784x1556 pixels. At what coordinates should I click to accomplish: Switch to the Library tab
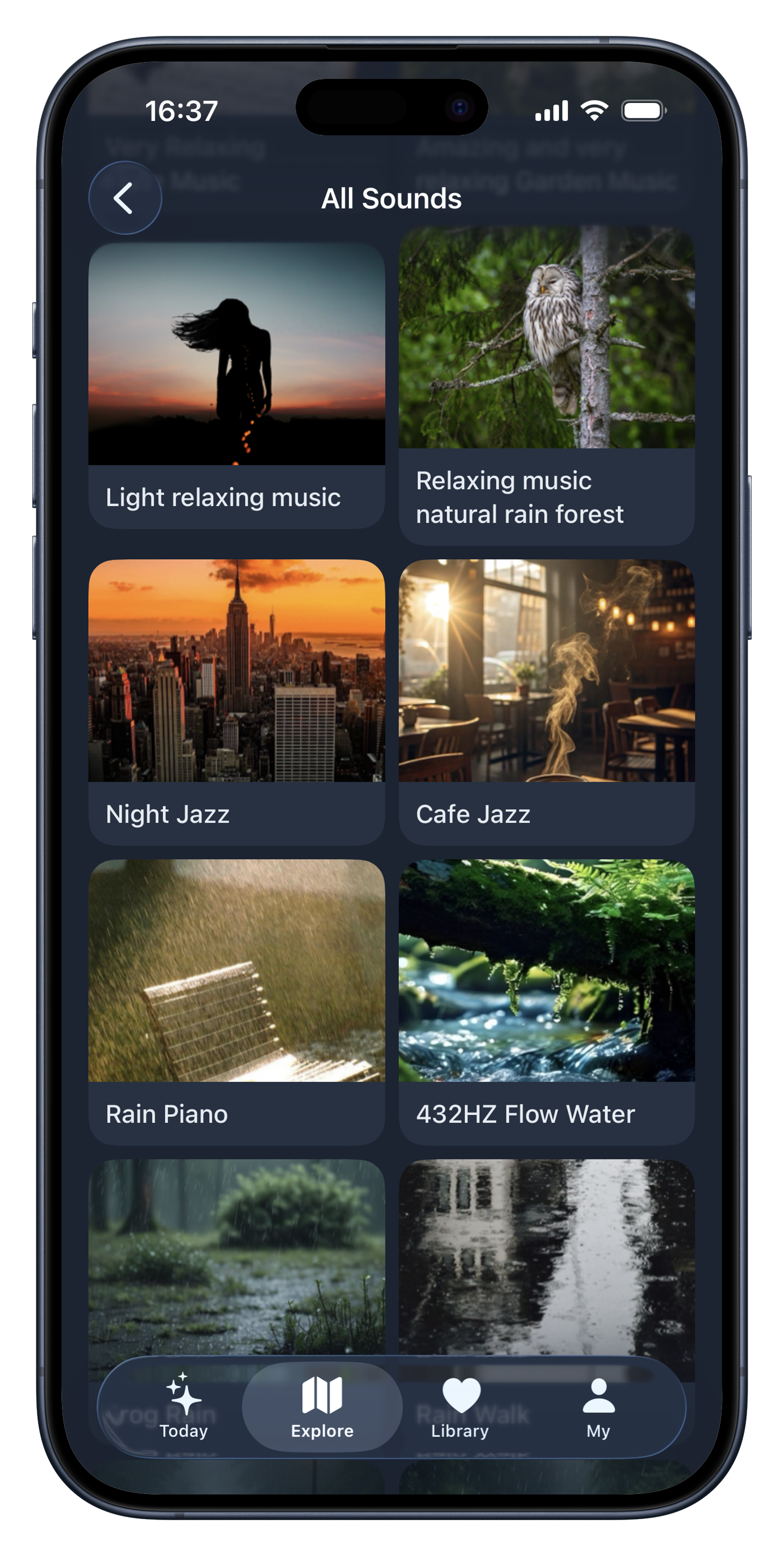tap(460, 1406)
